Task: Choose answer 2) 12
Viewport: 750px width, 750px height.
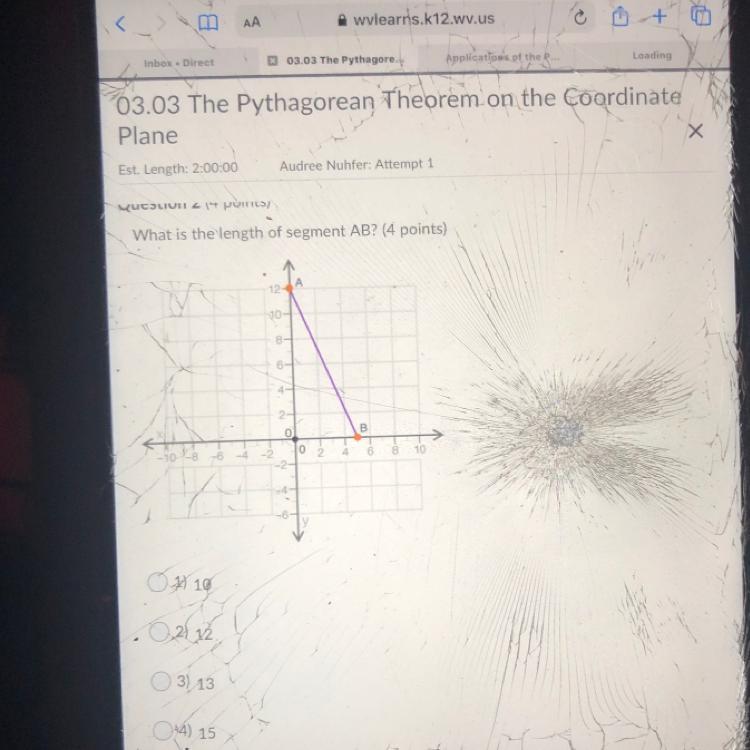Action: [157, 631]
